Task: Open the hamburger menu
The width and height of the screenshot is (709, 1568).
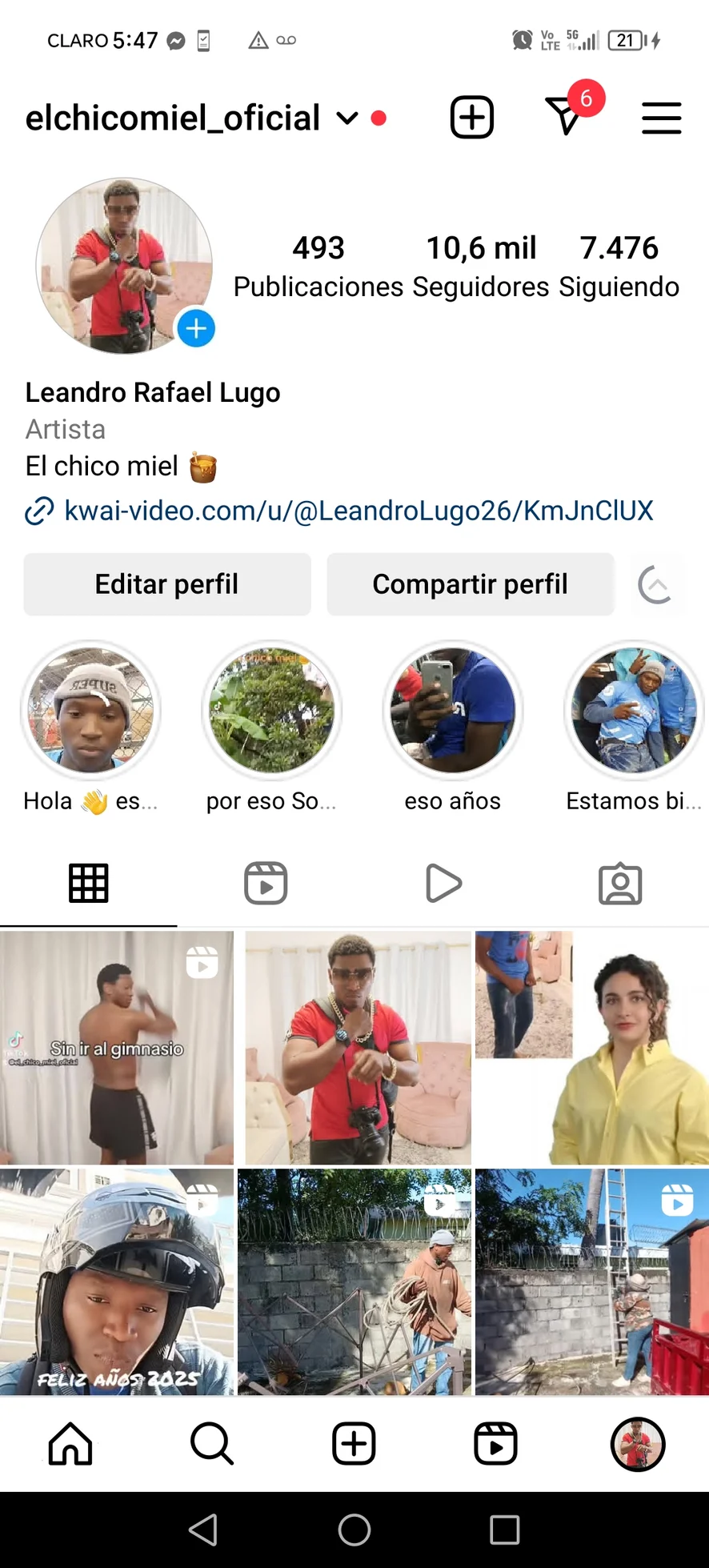Action: (661, 118)
